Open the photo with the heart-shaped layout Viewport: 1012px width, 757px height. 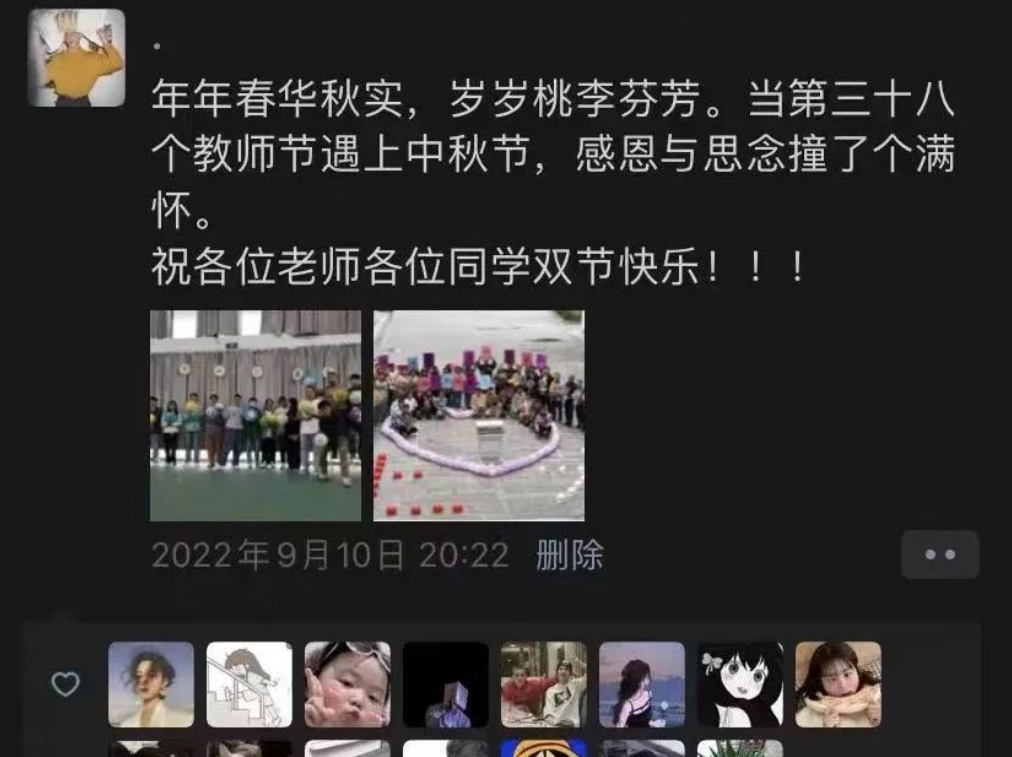(x=479, y=415)
